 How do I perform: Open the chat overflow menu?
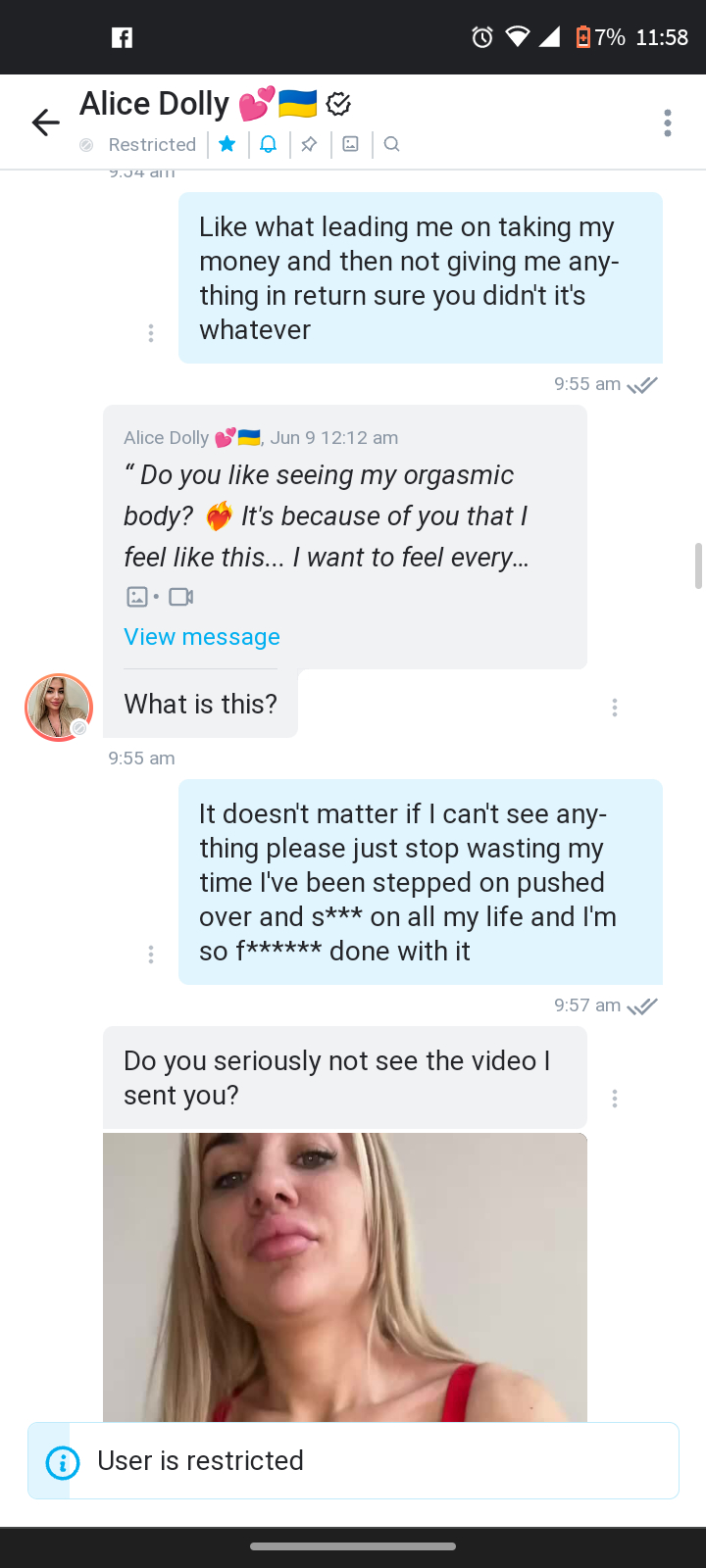point(668,122)
